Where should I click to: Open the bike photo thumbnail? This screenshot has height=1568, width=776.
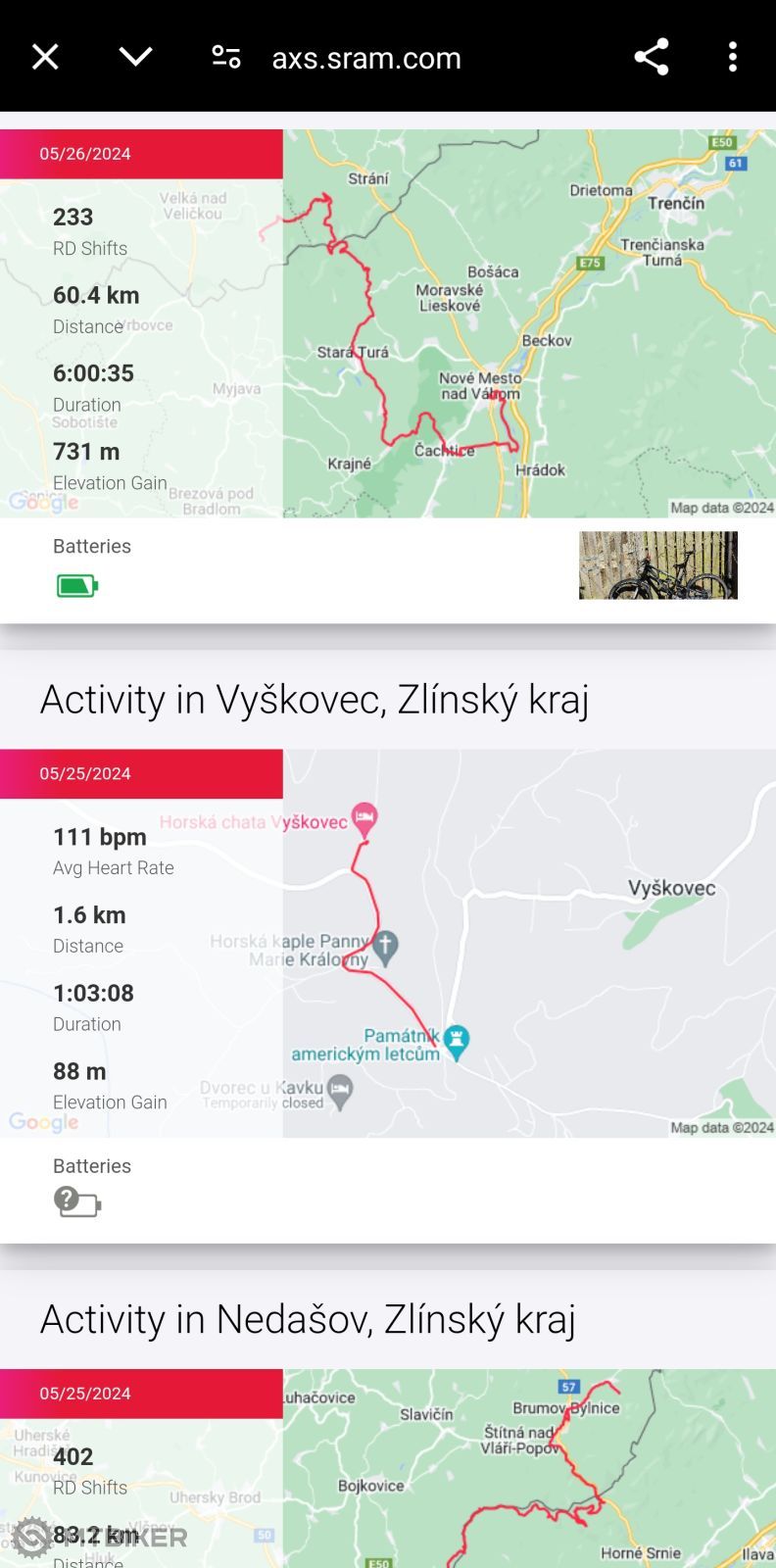[x=657, y=565]
